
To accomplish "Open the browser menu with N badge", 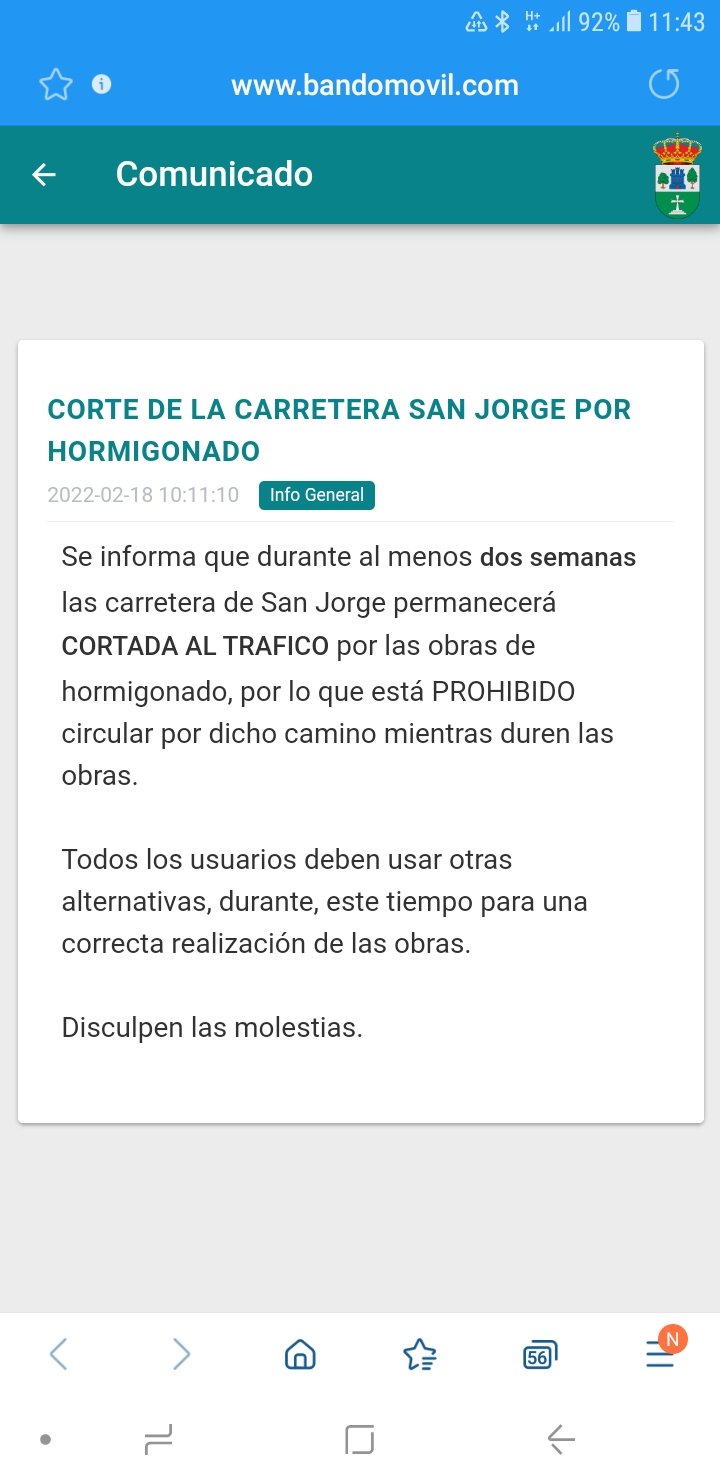I will coord(662,1350).
